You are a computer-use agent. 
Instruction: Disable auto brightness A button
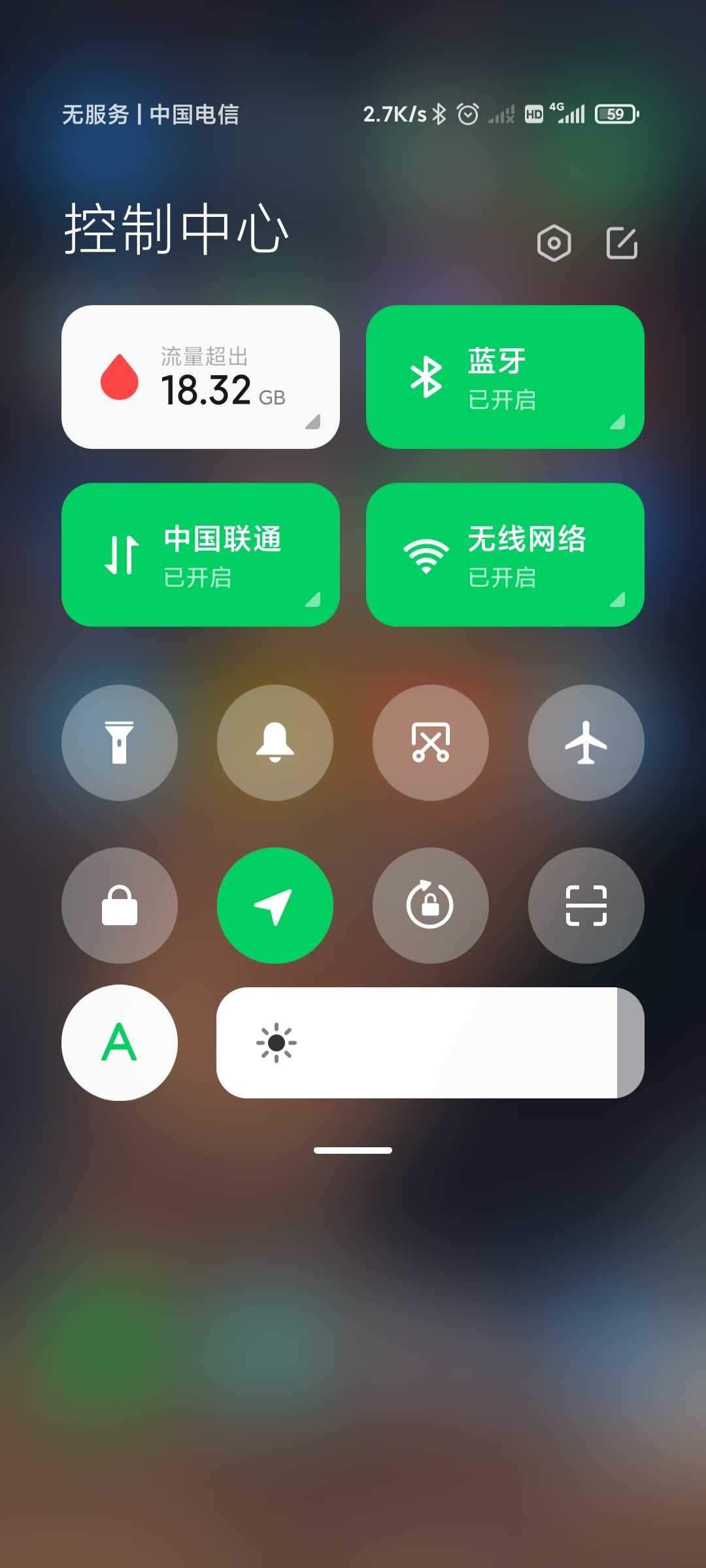pos(120,1043)
